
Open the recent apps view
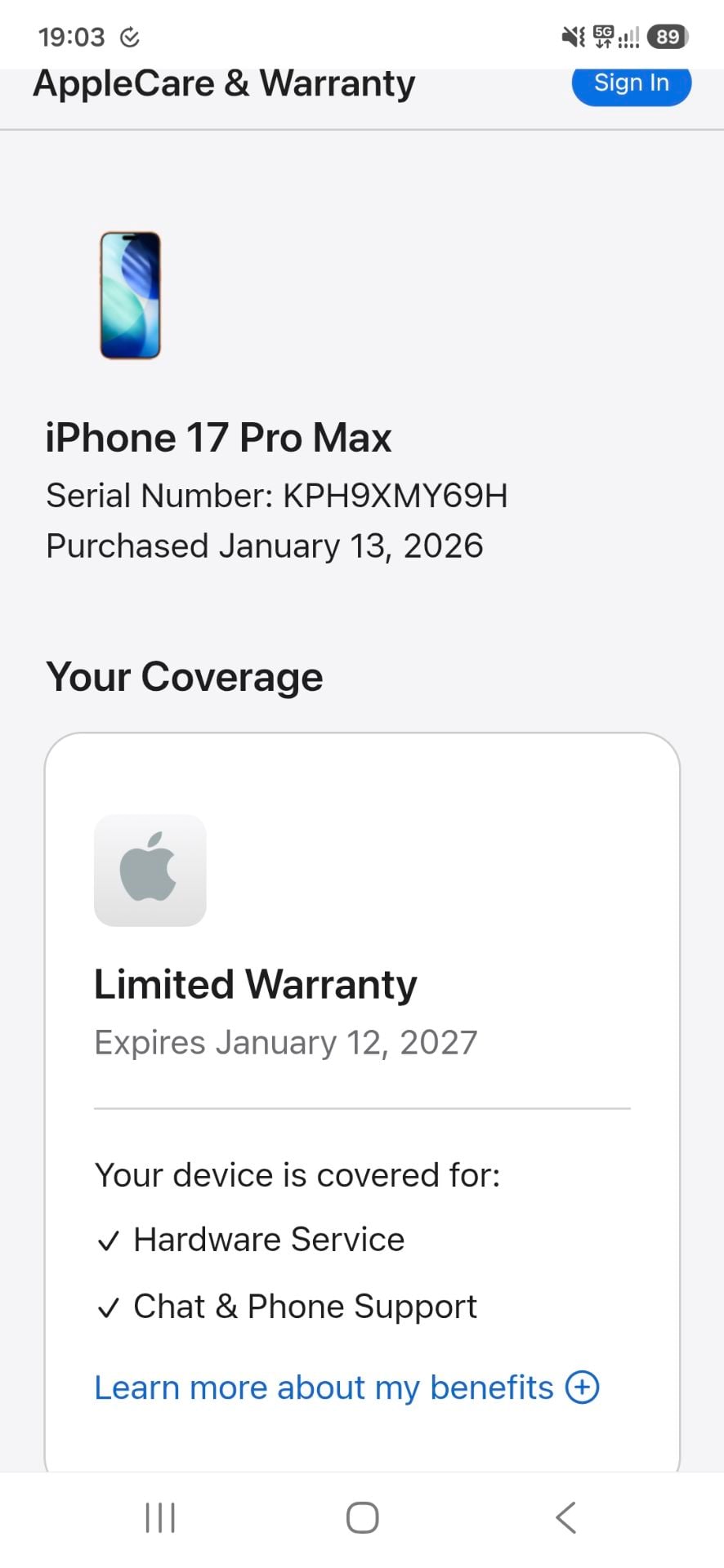pos(160,1517)
